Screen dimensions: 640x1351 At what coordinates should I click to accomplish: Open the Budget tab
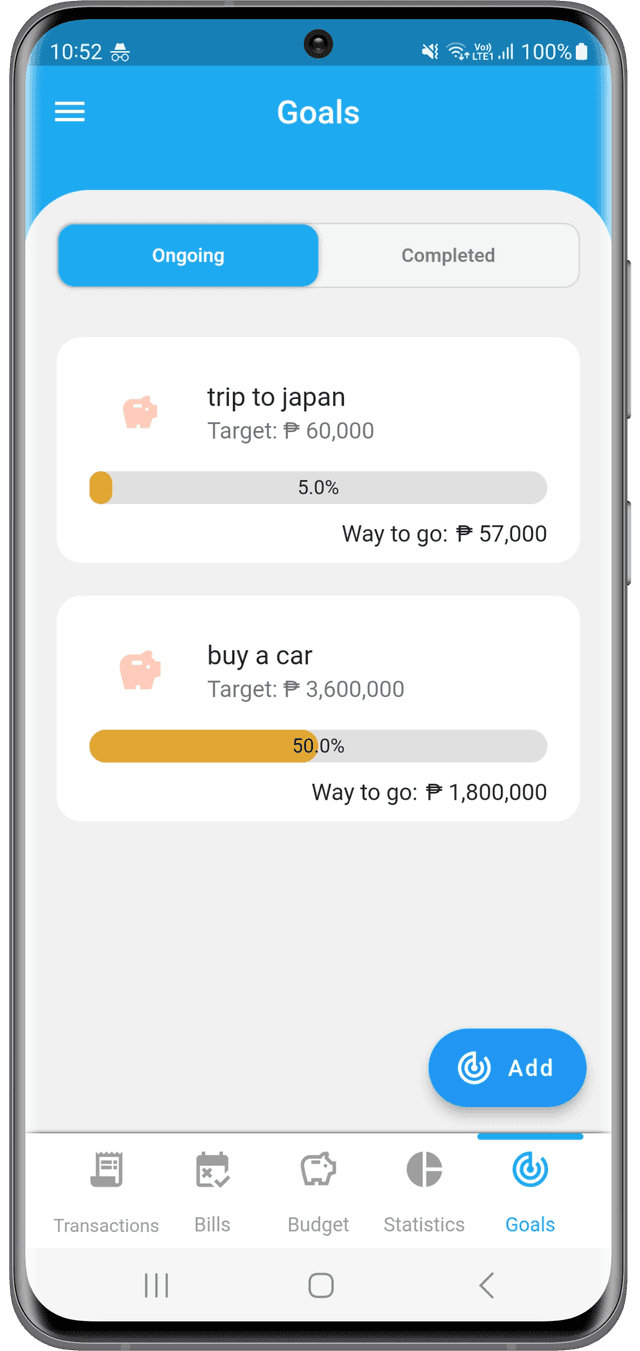[x=318, y=1191]
